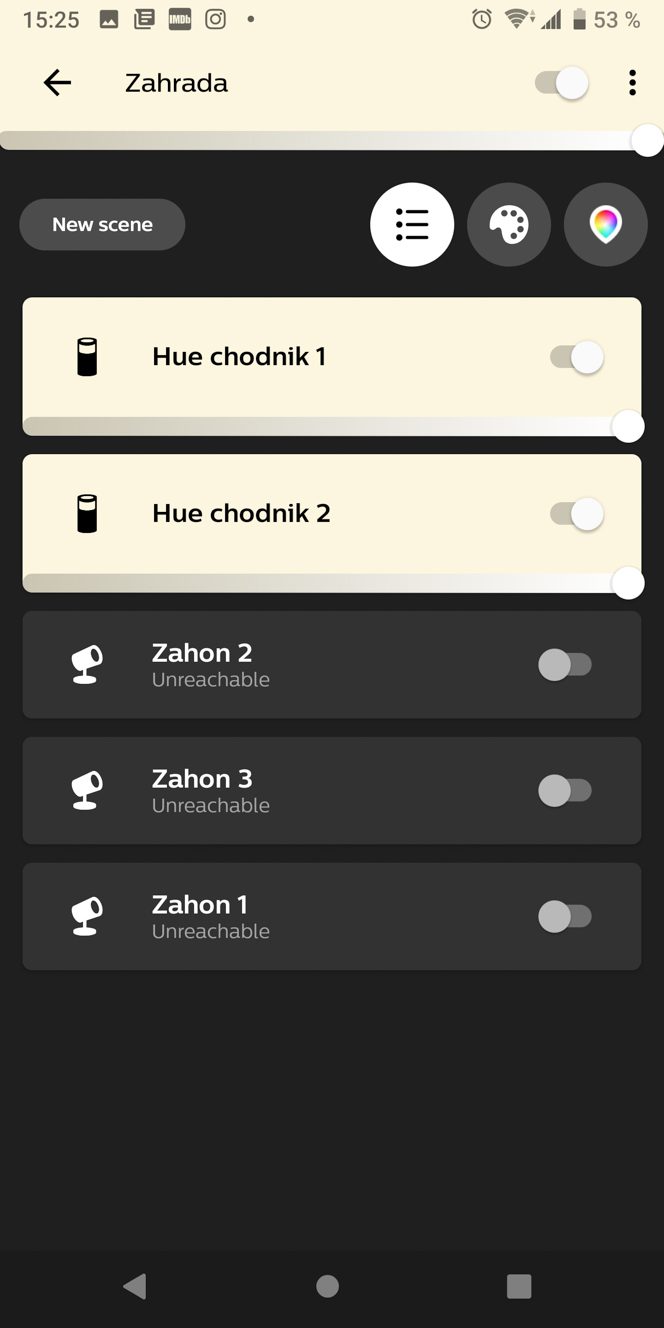
Task: Switch to the light list view
Action: click(412, 224)
